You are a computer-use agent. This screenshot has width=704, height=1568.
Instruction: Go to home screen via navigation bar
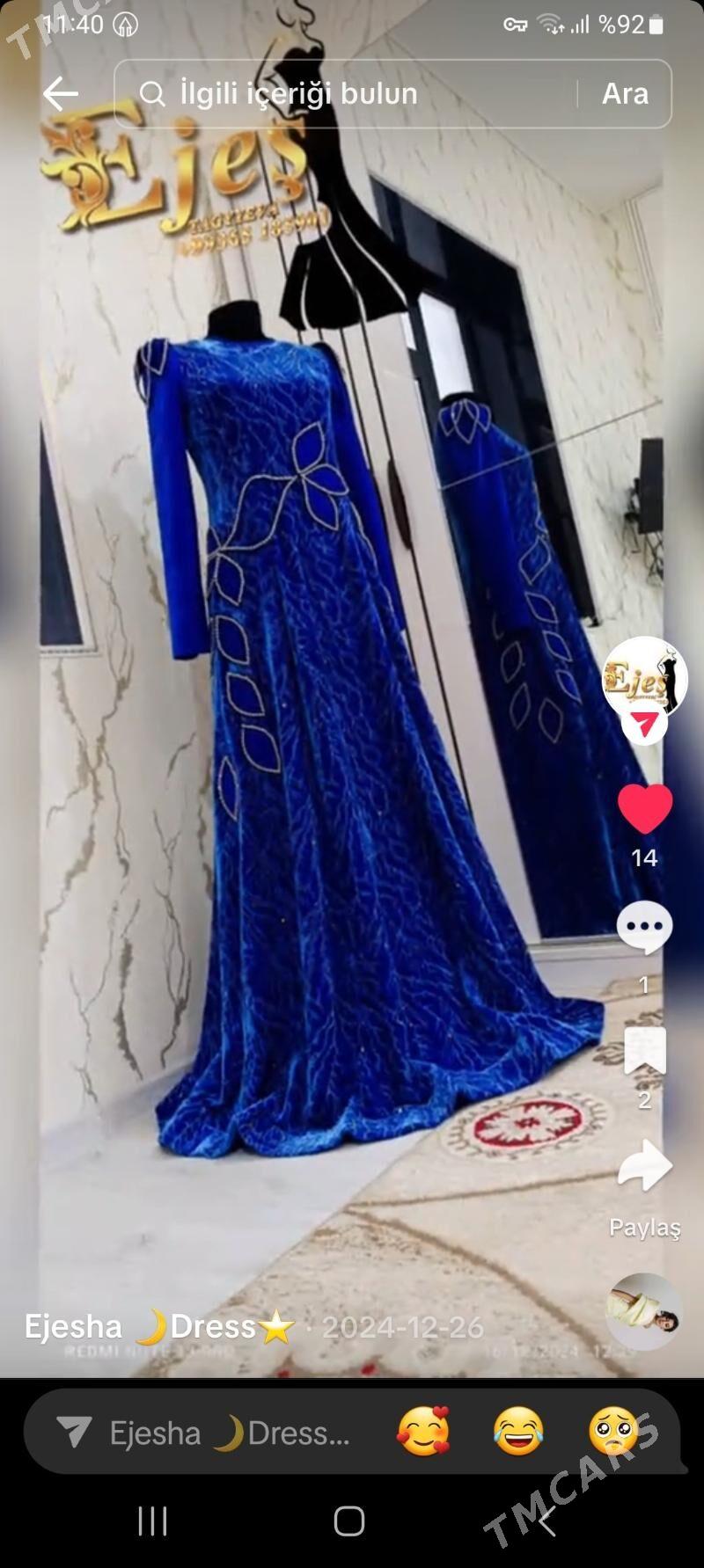(349, 1521)
